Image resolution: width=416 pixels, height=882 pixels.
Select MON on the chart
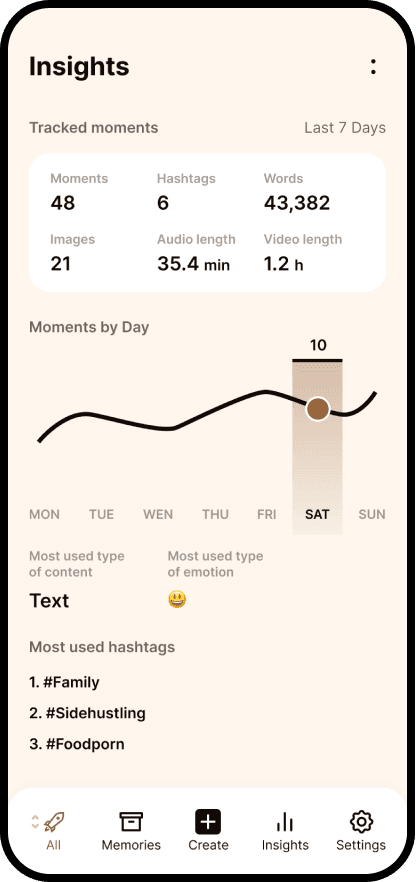click(x=44, y=514)
